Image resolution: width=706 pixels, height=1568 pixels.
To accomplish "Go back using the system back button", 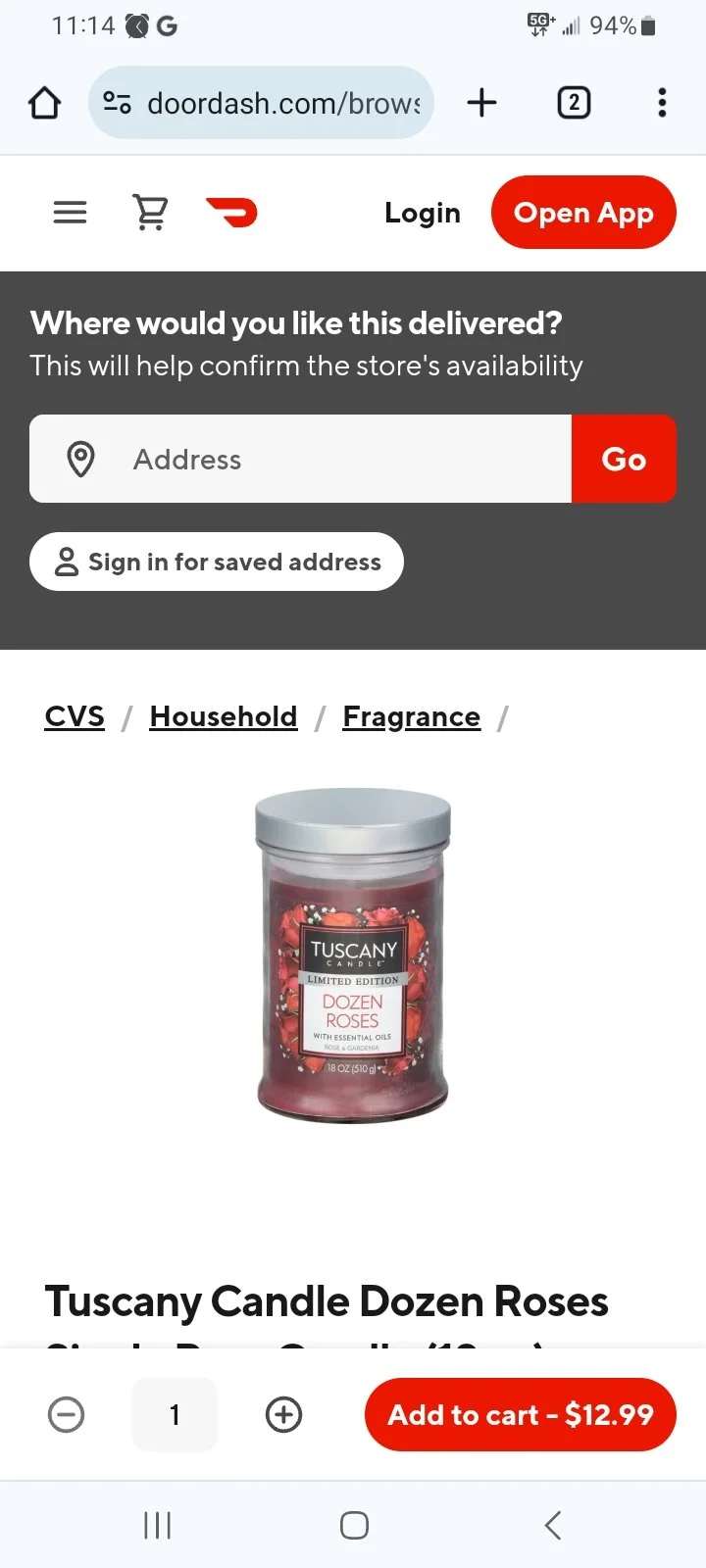I will point(552,1525).
